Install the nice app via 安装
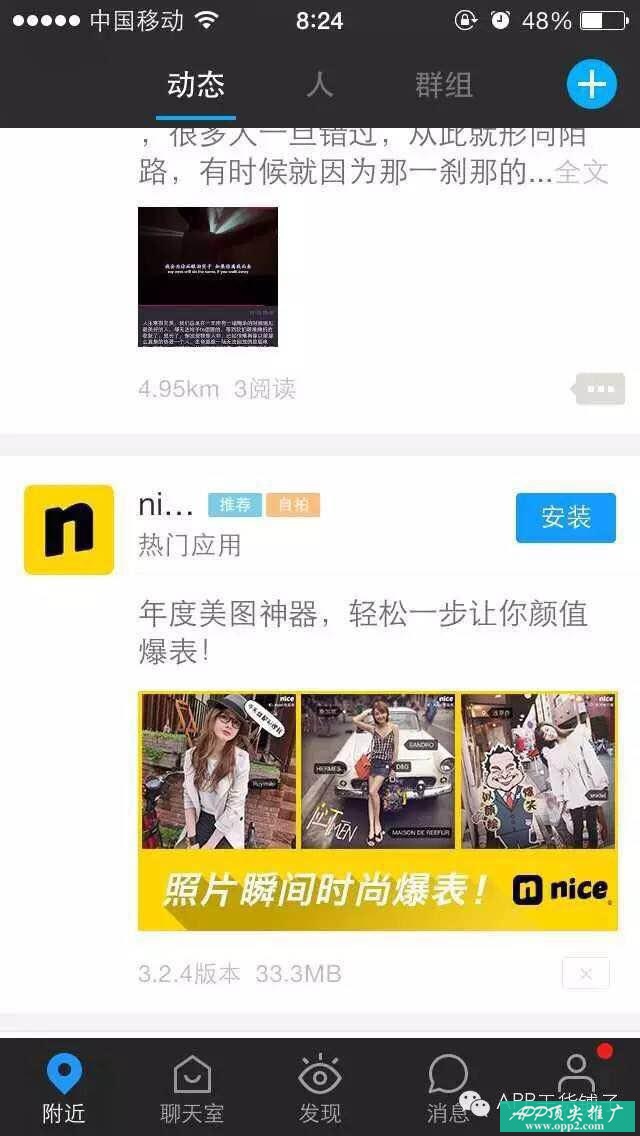Image resolution: width=640 pixels, height=1136 pixels. coord(565,517)
